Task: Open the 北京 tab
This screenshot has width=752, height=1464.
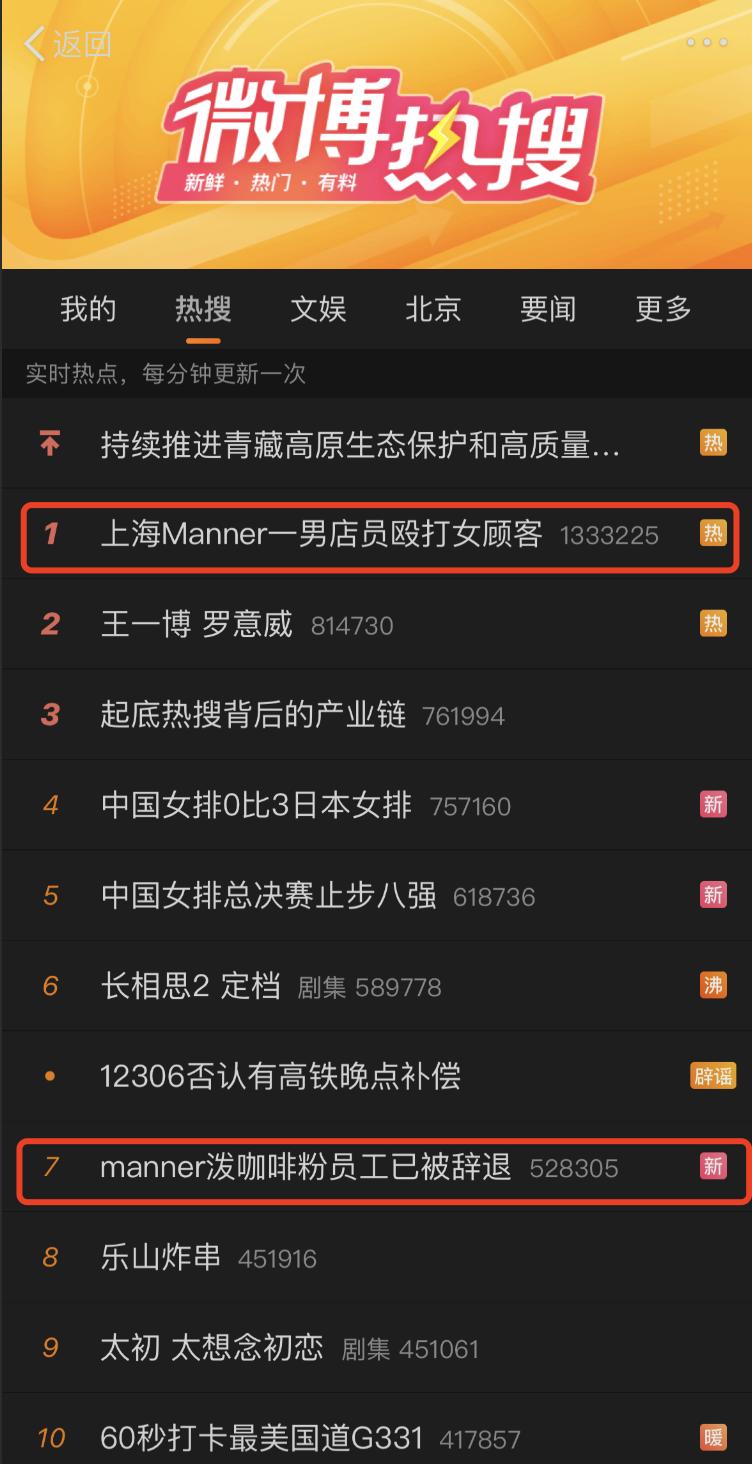Action: (x=433, y=309)
